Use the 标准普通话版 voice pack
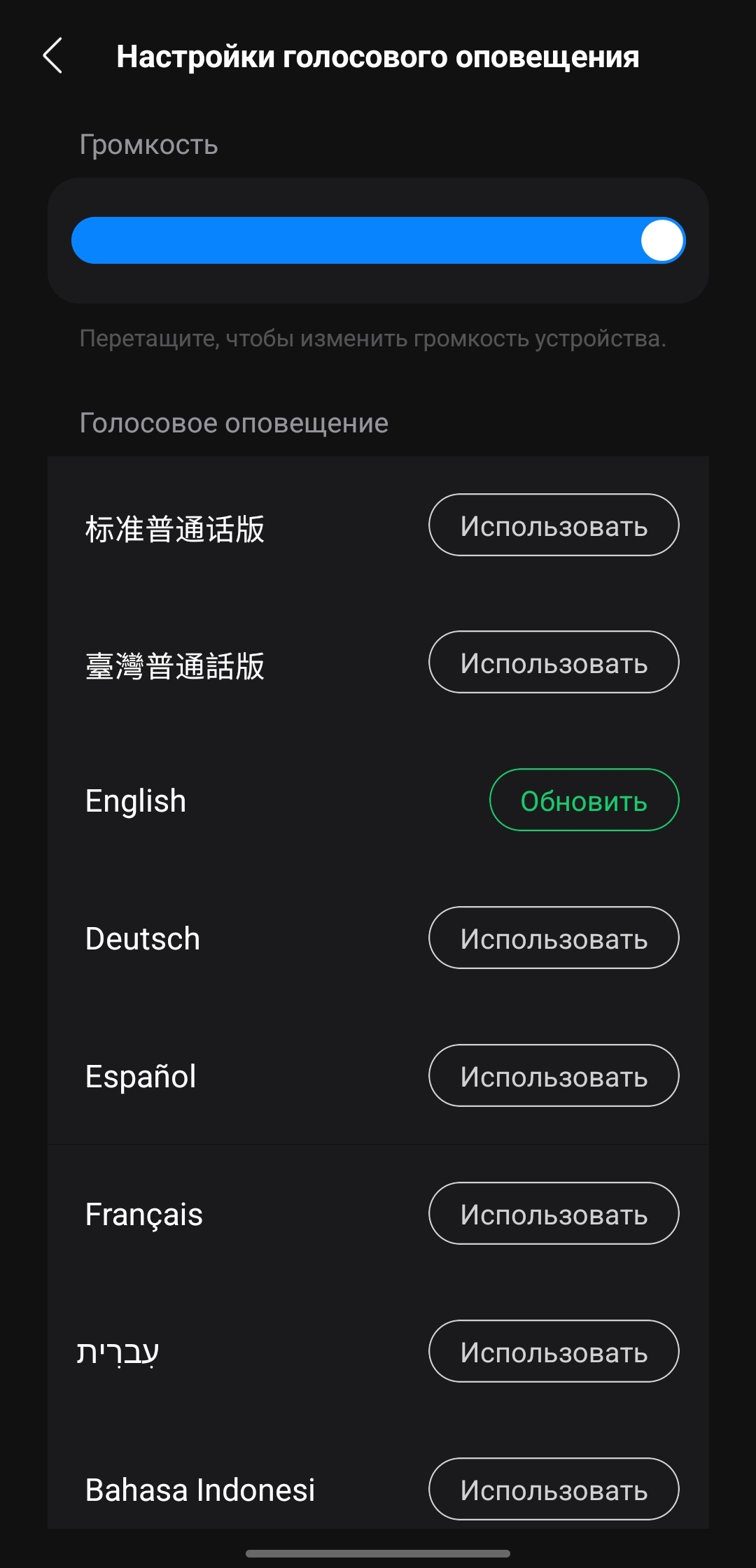The height and width of the screenshot is (1568, 756). click(x=553, y=525)
